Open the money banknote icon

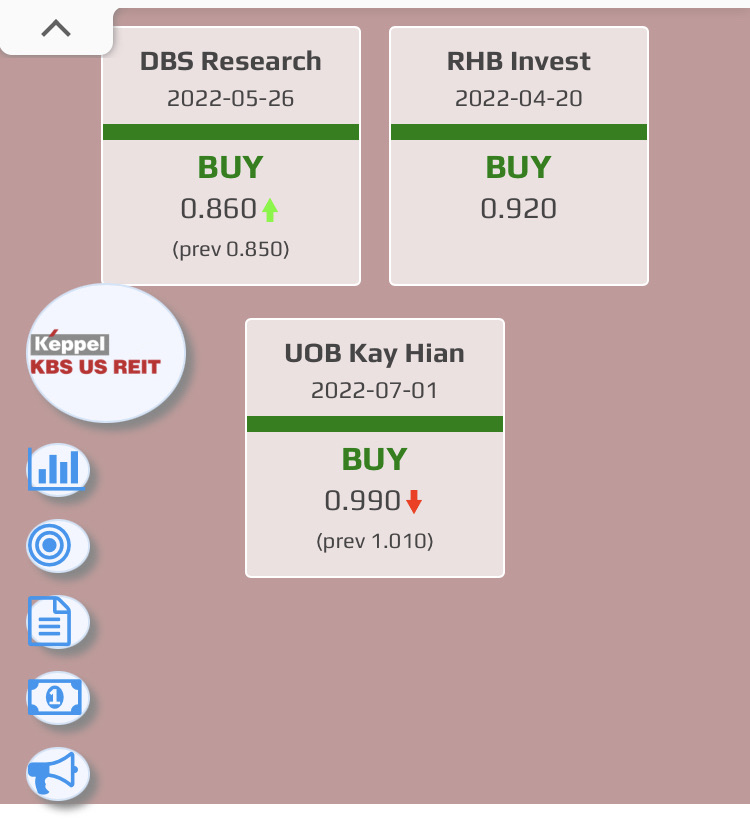point(58,698)
